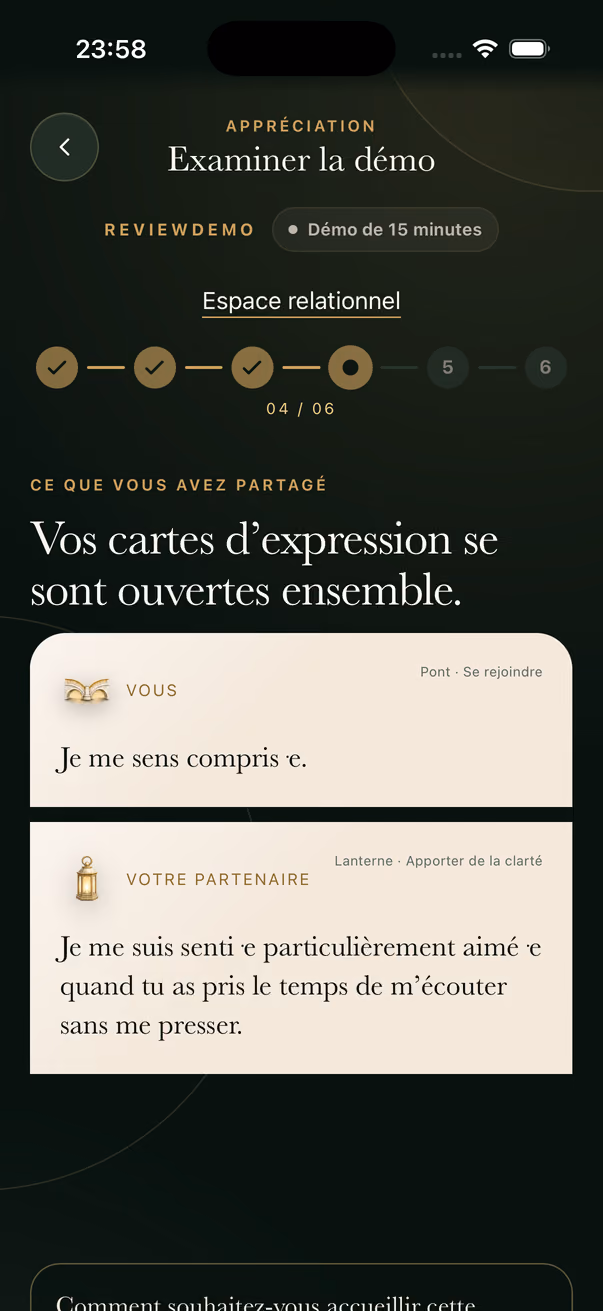Return to the first completed step
This screenshot has width=603, height=1311.
tap(57, 368)
